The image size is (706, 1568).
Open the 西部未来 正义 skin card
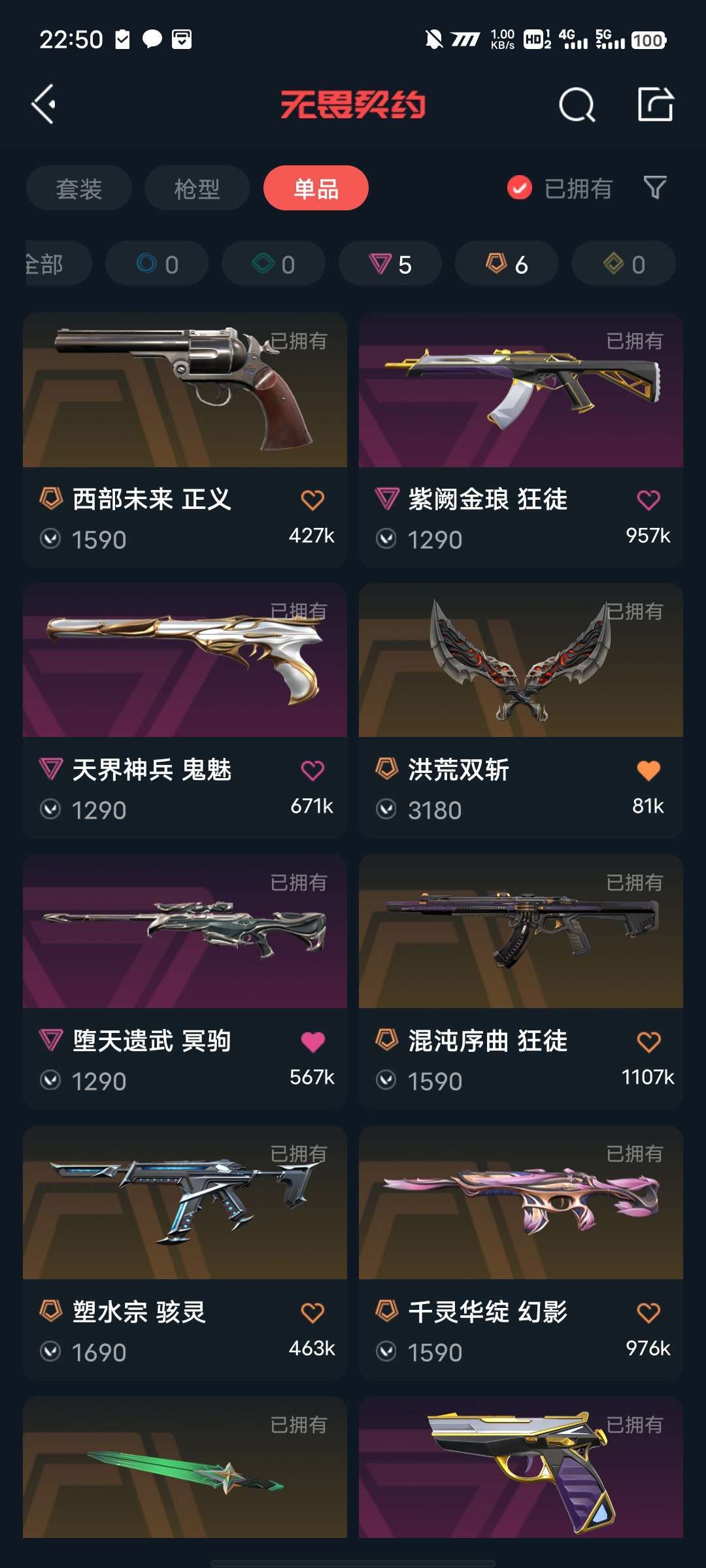tap(185, 440)
